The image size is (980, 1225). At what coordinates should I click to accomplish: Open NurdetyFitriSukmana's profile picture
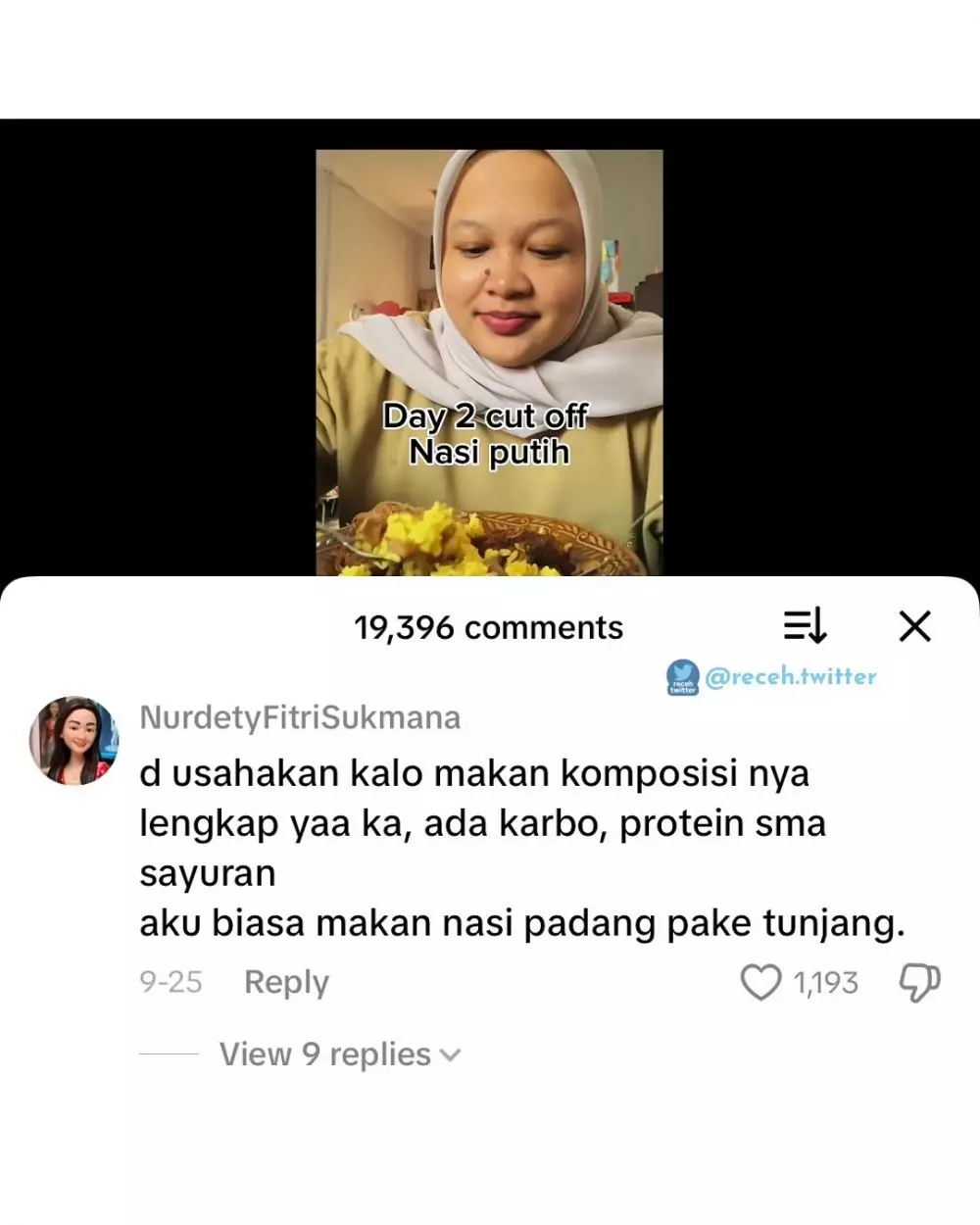tap(73, 741)
